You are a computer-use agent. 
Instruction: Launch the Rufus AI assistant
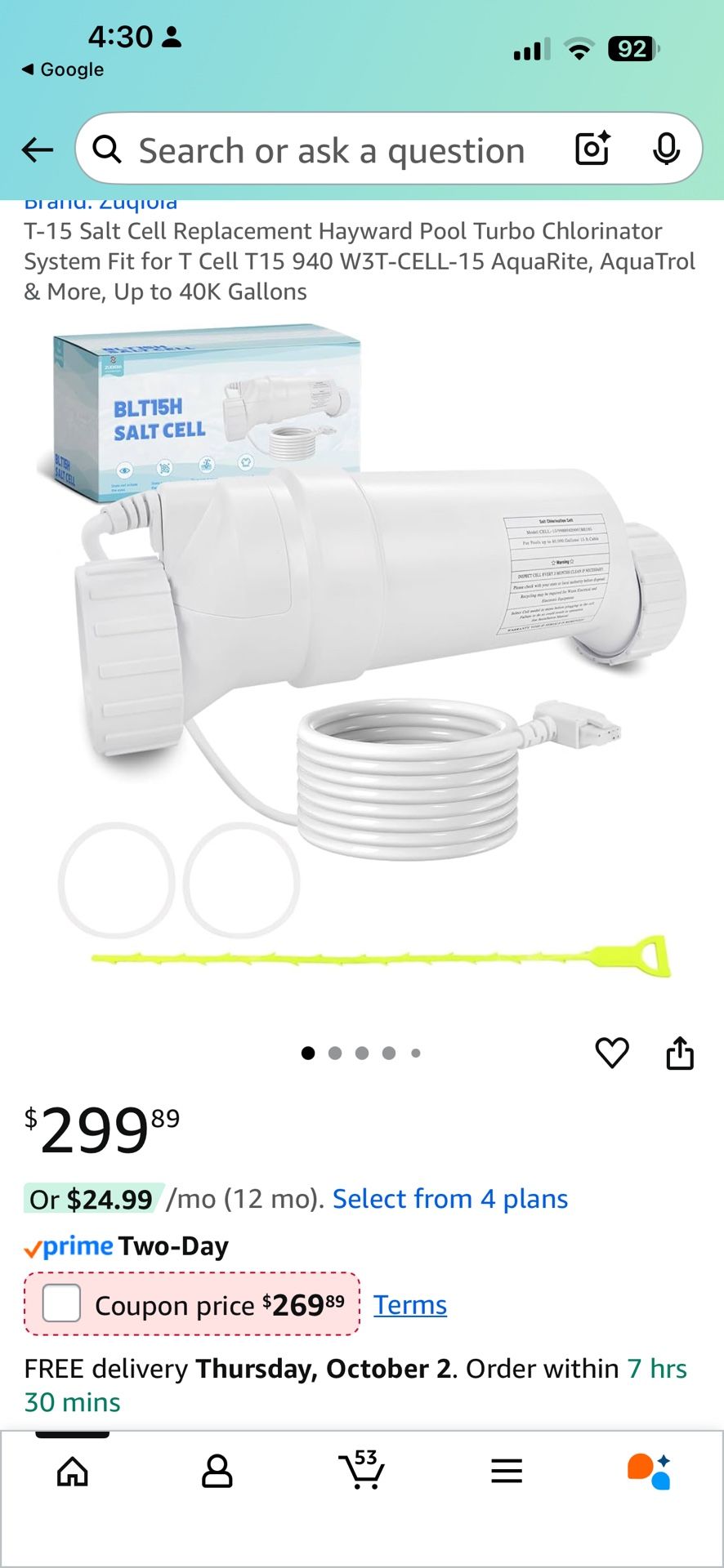click(650, 1472)
